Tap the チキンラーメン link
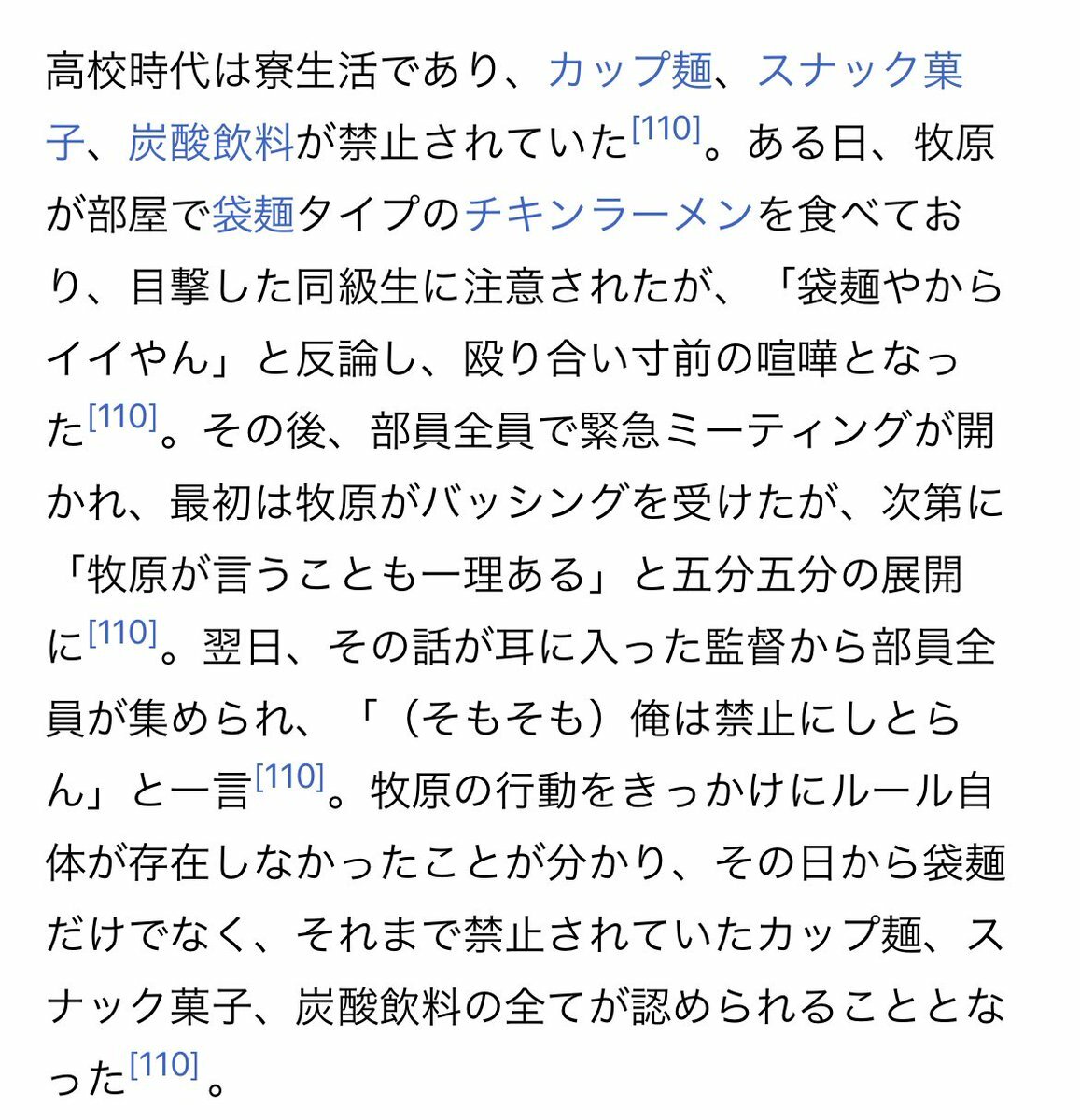Viewport: 1080px width, 1120px height. pos(608,216)
